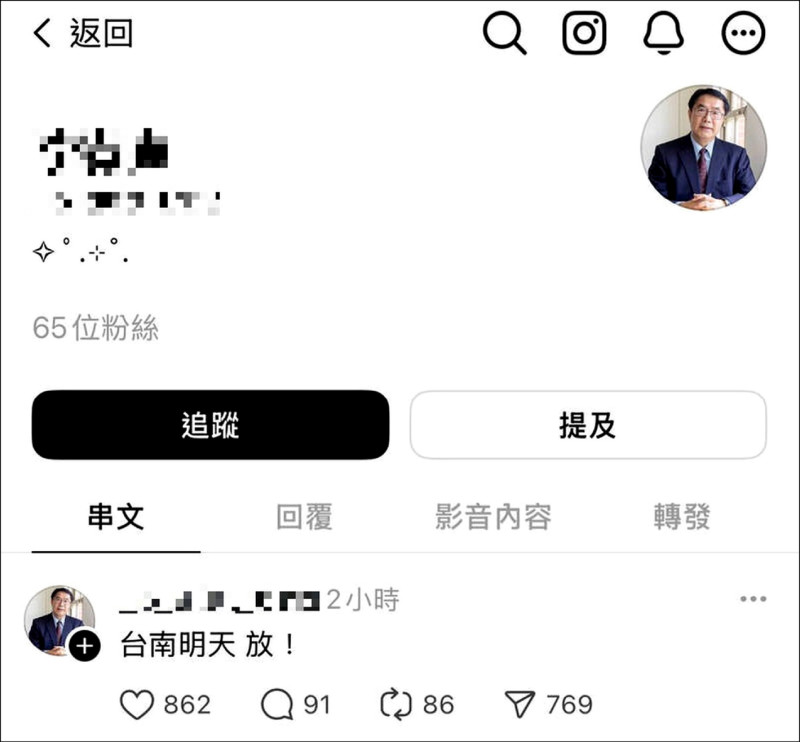The width and height of the screenshot is (800, 742).
Task: Switch to the 串文 tab
Action: [x=116, y=517]
